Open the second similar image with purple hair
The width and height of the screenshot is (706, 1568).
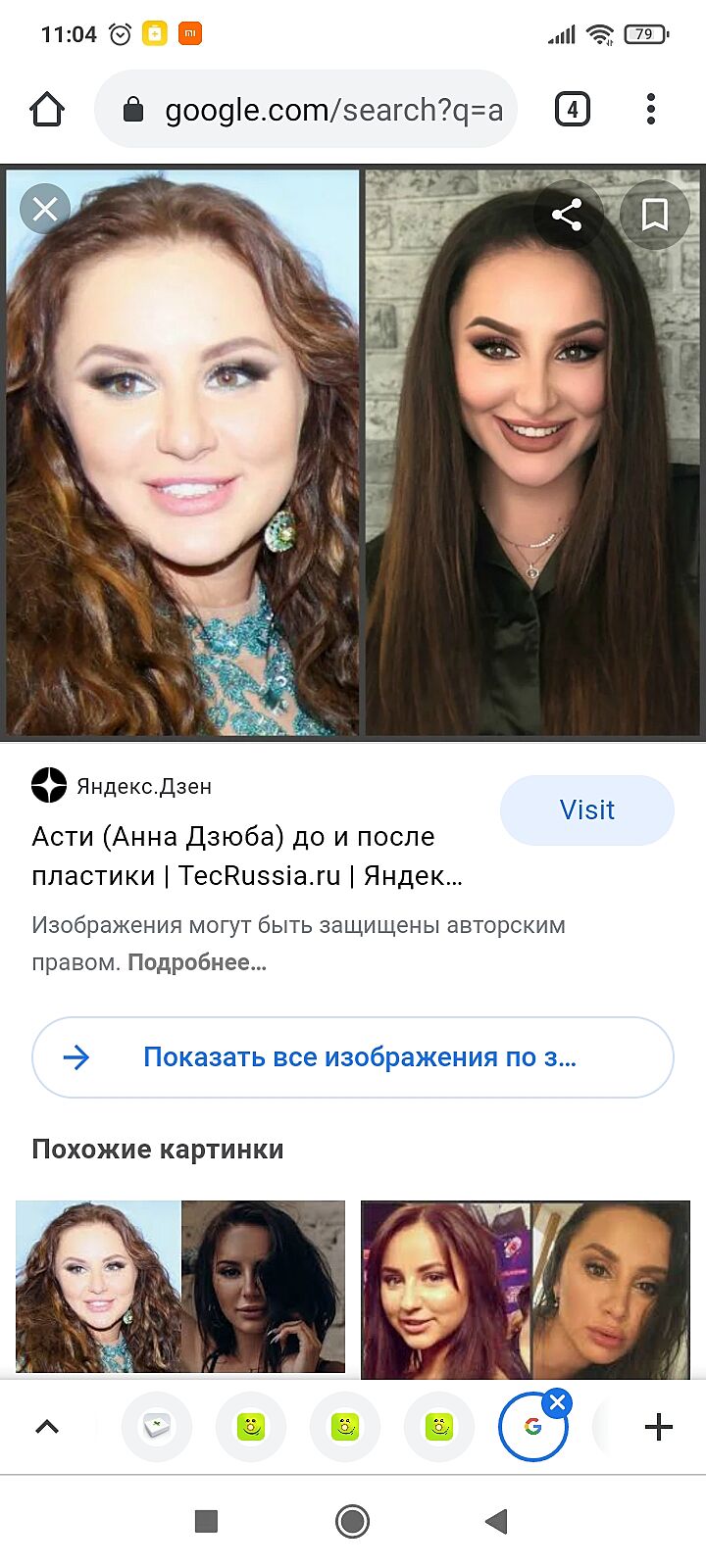click(526, 1289)
